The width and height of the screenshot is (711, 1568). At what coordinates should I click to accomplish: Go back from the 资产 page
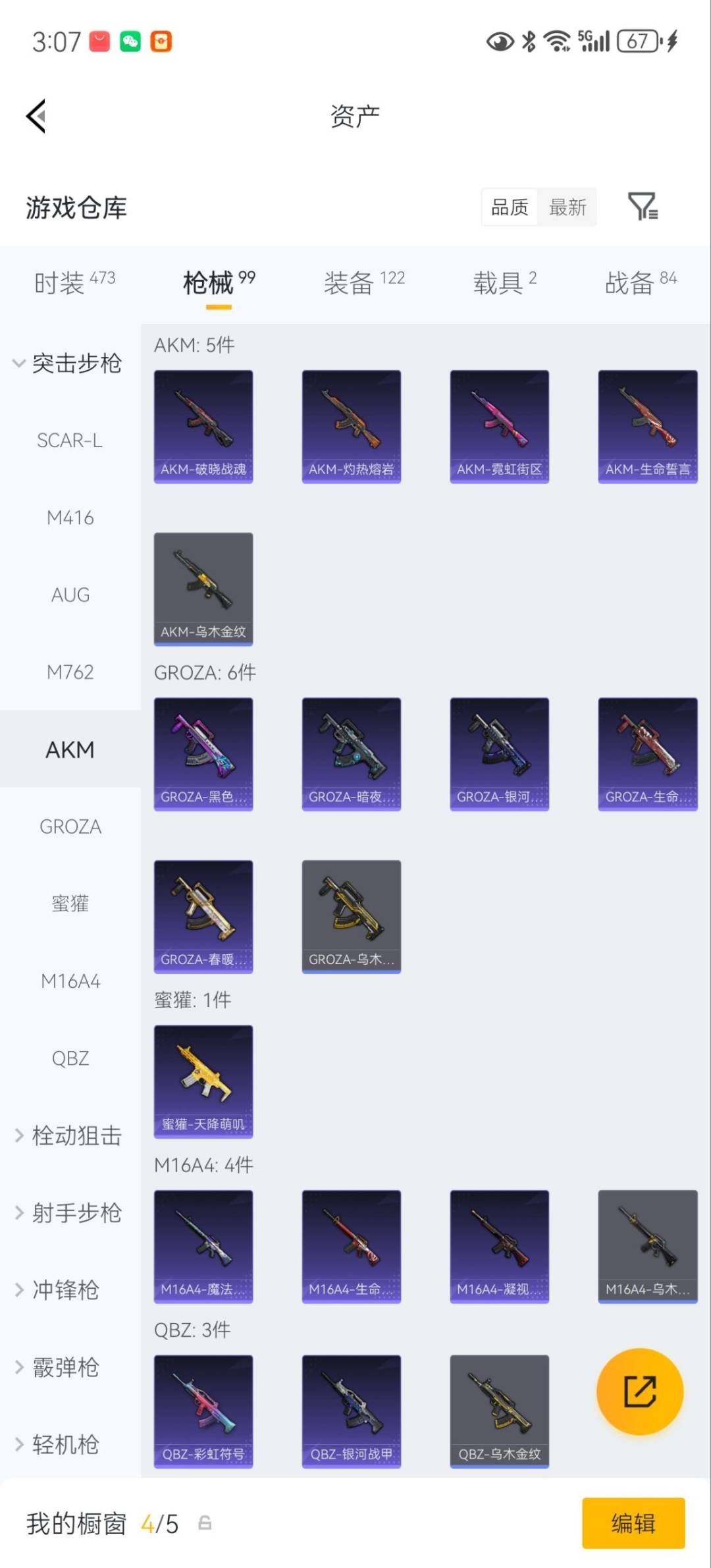pyautogui.click(x=36, y=117)
